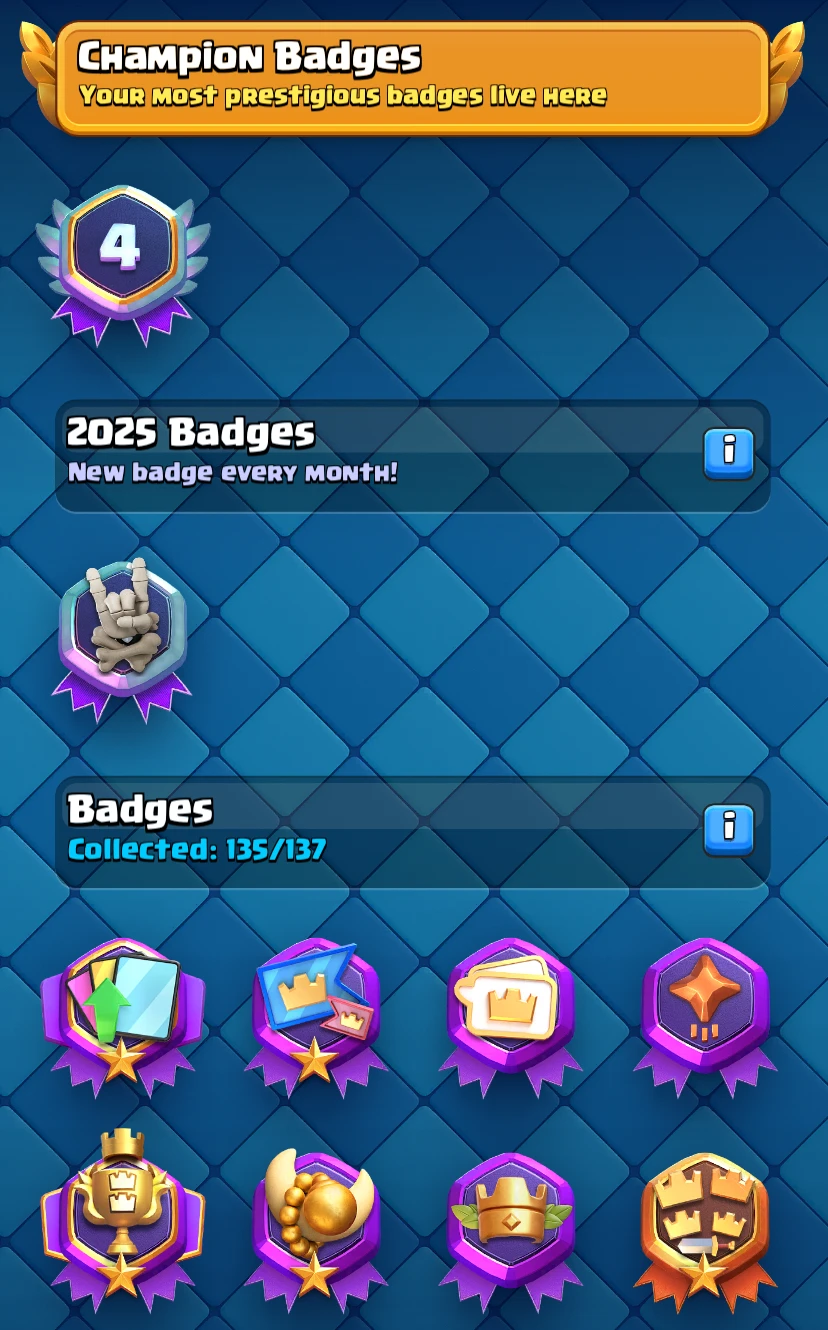Open info for Badges collection

[x=728, y=830]
